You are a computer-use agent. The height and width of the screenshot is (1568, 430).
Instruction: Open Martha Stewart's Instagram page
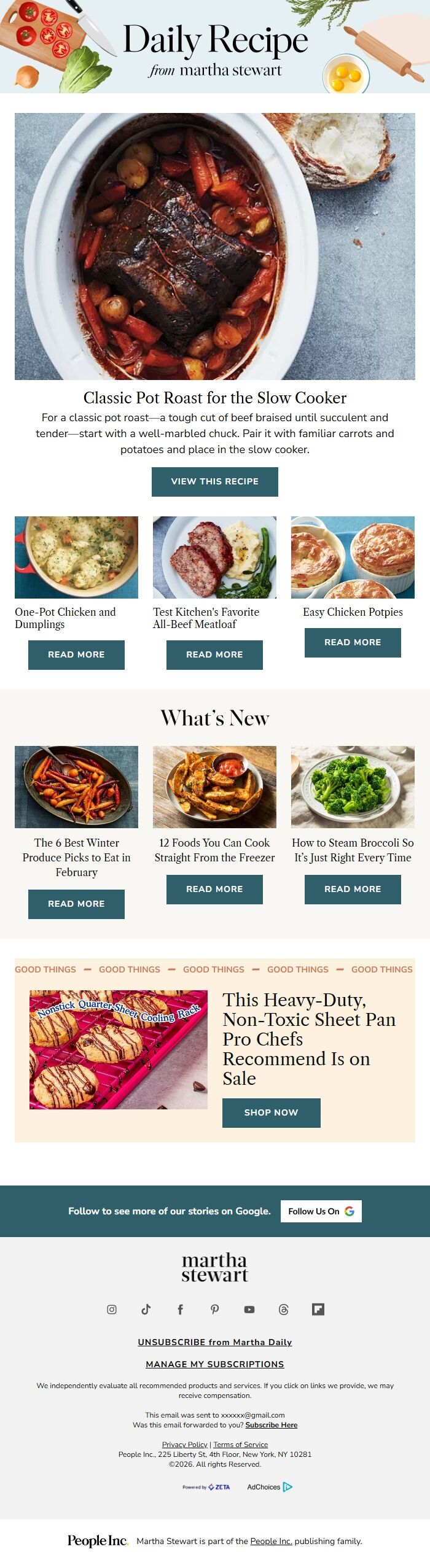coord(112,1310)
